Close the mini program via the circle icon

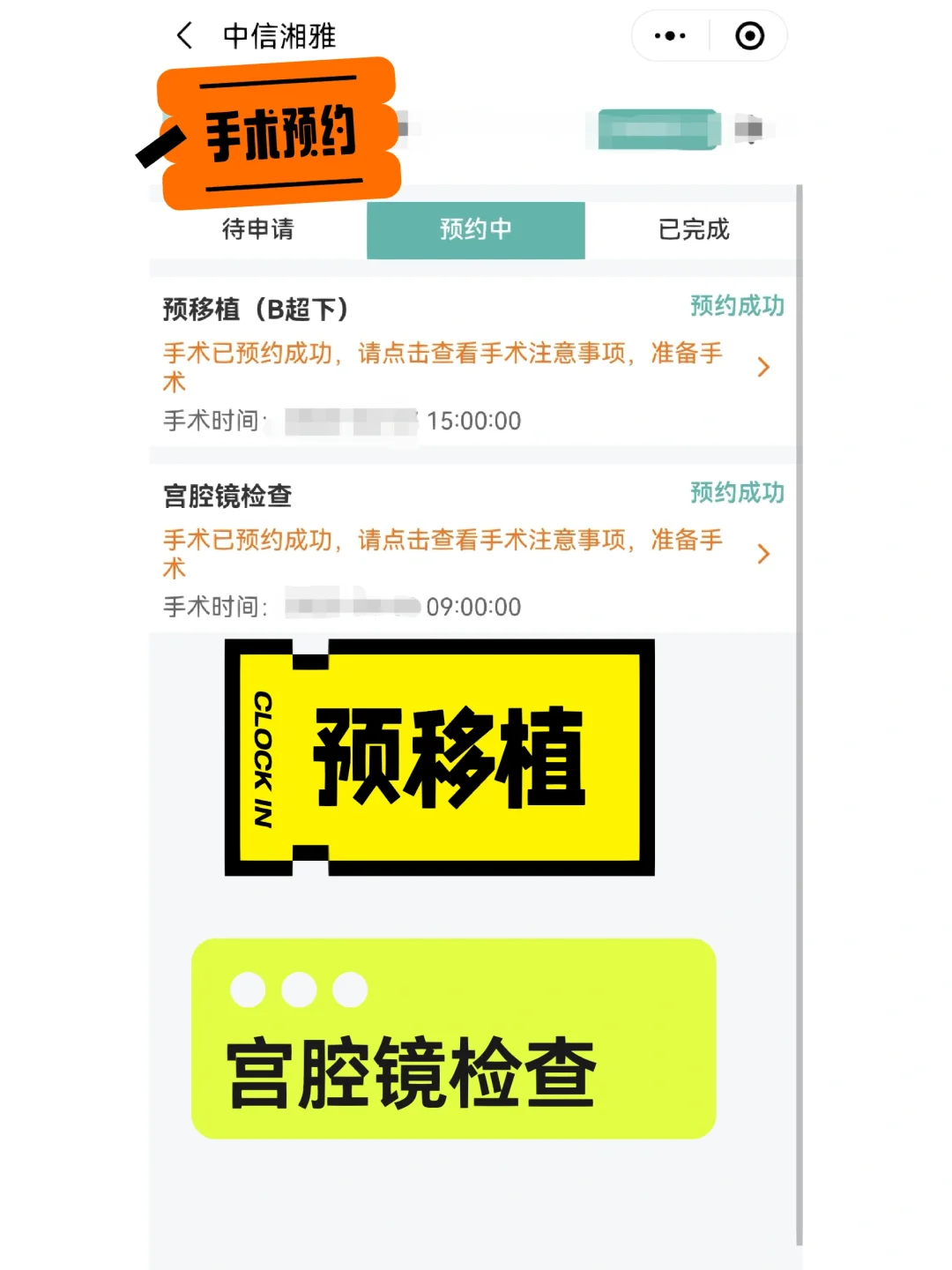click(x=749, y=36)
